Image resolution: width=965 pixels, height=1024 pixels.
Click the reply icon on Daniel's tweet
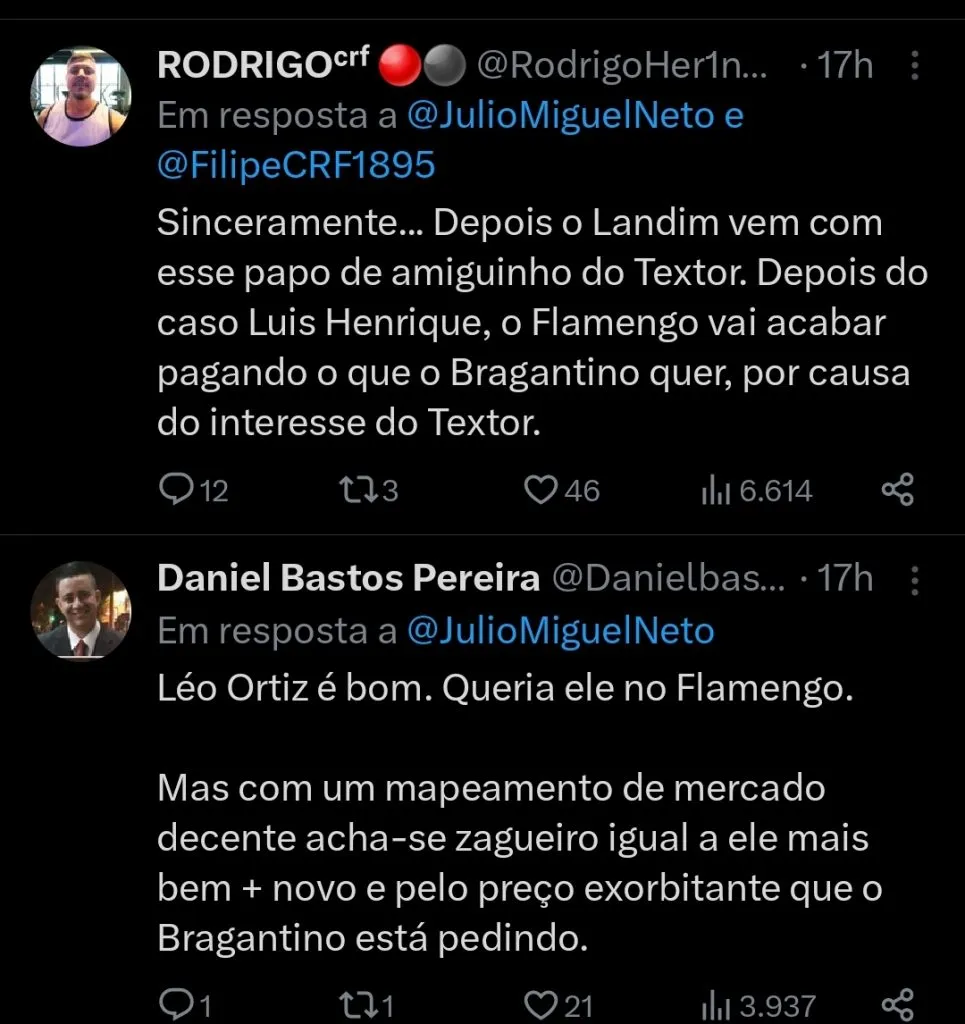click(178, 1003)
